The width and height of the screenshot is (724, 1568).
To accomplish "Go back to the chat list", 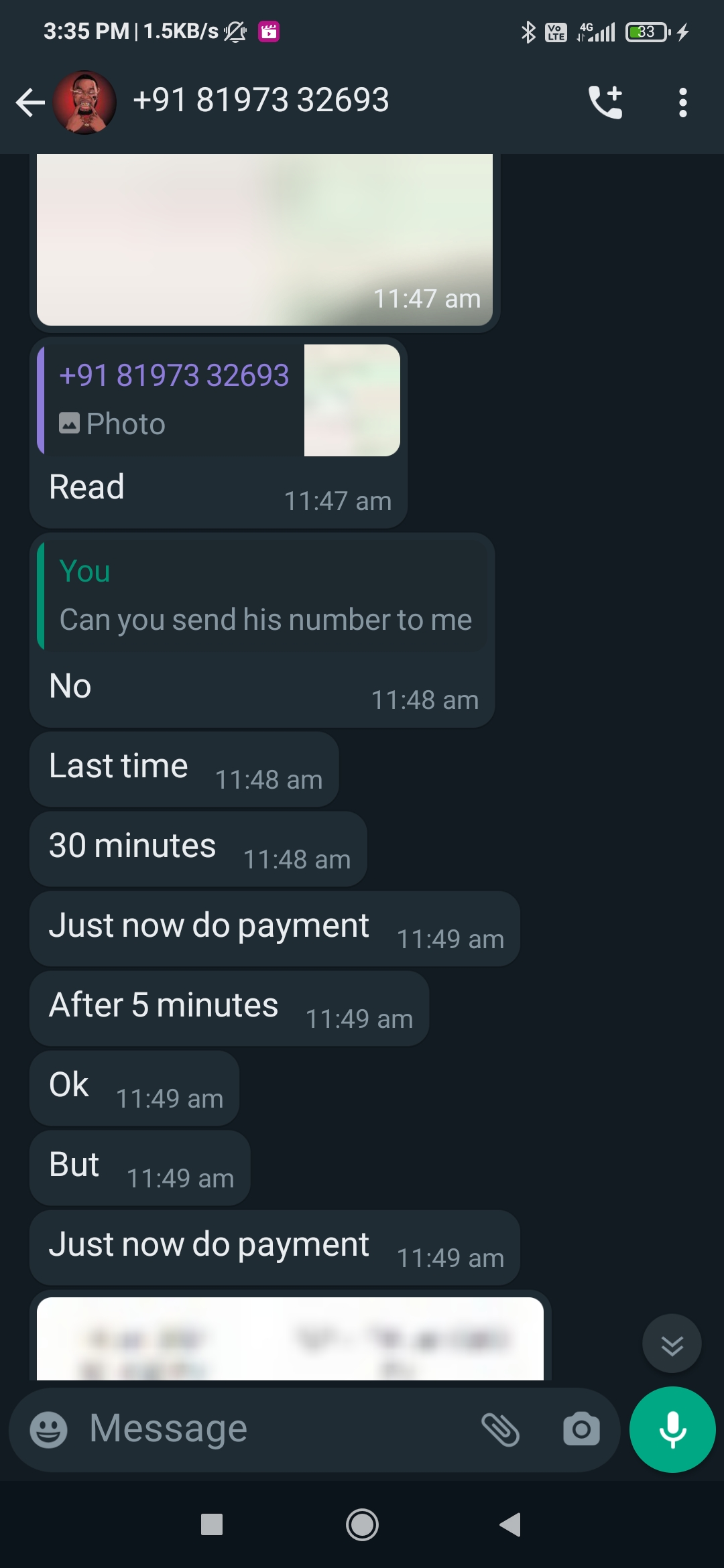I will 30,103.
